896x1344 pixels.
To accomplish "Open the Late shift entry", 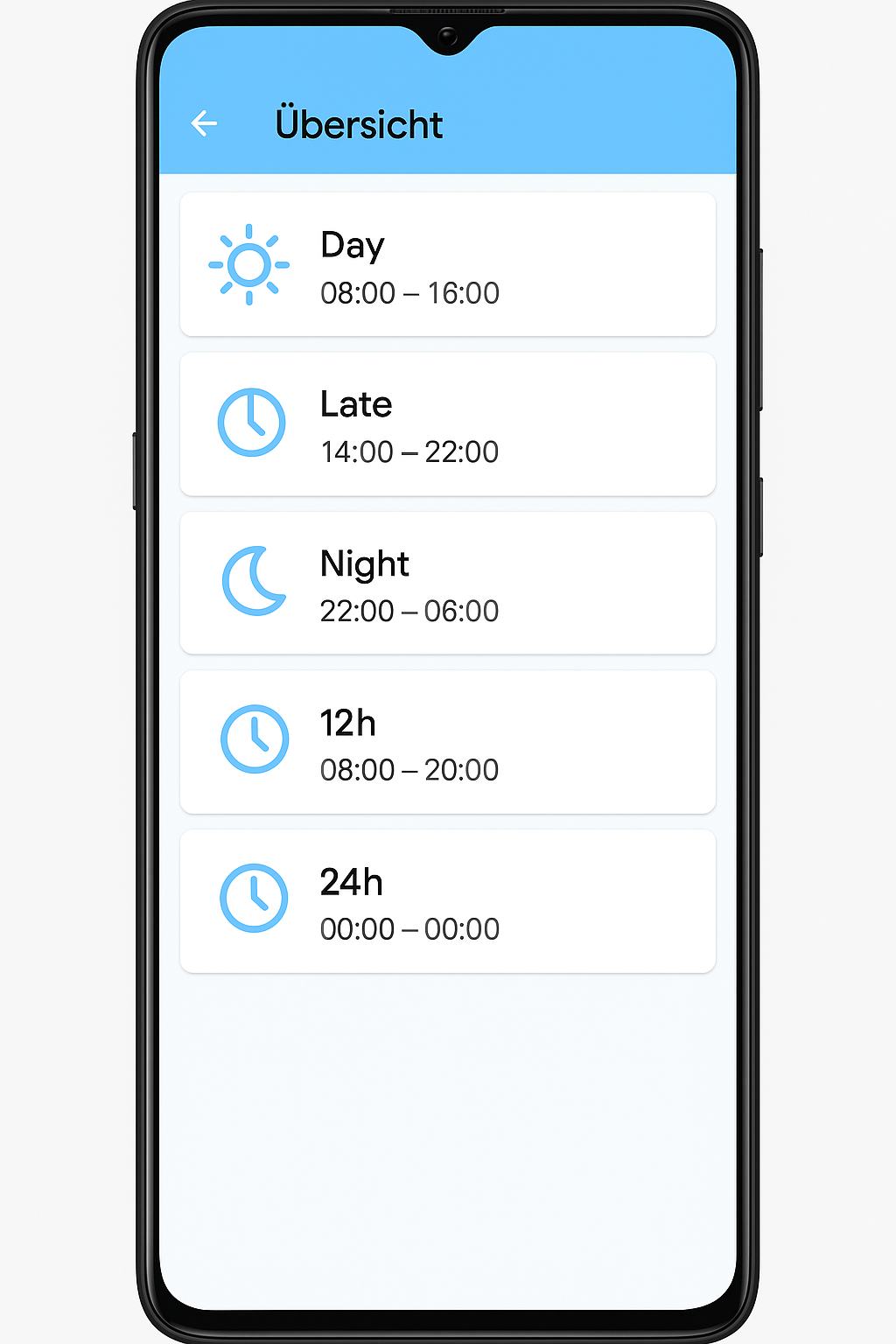I will point(448,423).
